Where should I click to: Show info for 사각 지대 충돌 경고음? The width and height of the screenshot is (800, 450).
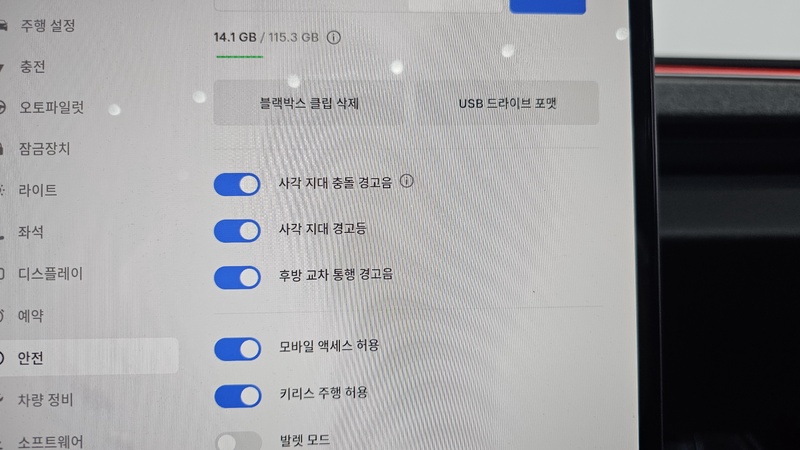pyautogui.click(x=407, y=182)
